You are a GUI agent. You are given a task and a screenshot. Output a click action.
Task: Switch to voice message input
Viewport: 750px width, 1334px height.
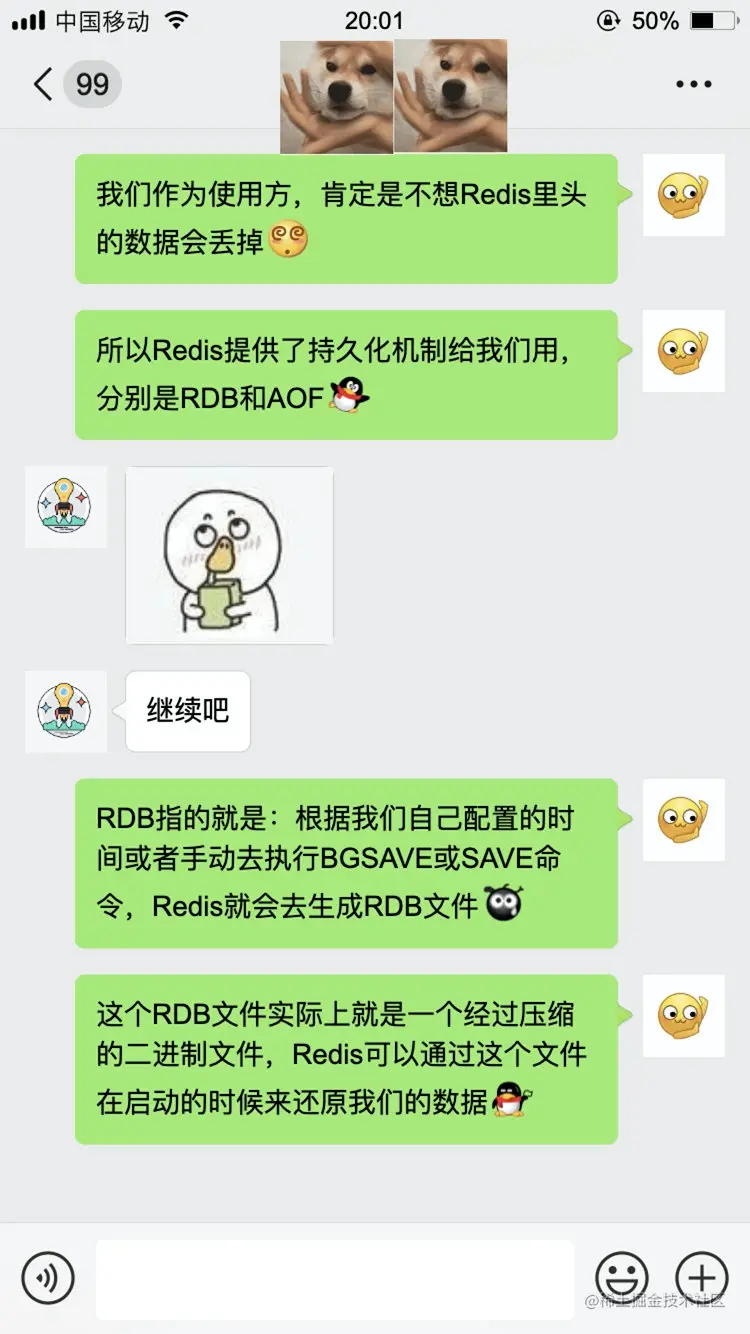[x=48, y=1278]
